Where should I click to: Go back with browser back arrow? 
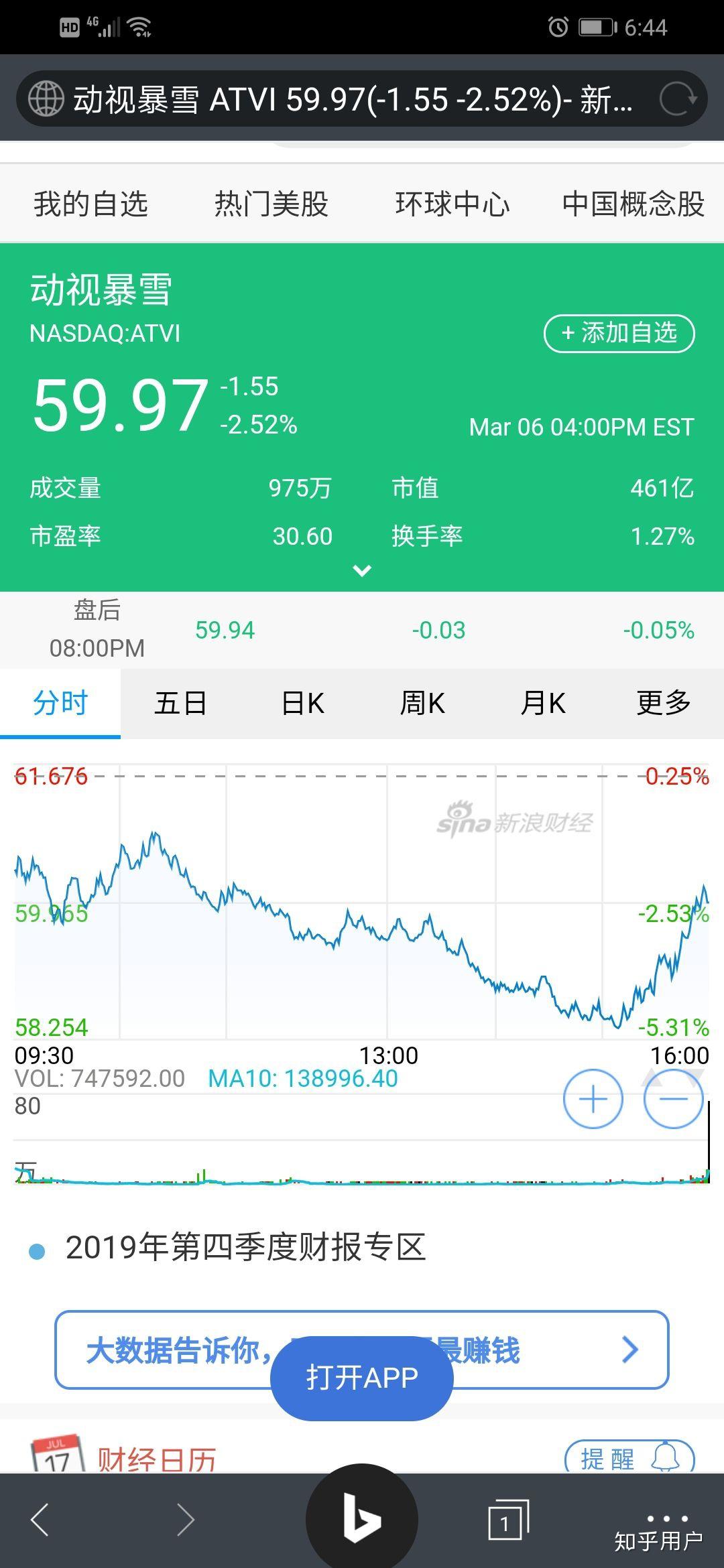[x=40, y=1520]
